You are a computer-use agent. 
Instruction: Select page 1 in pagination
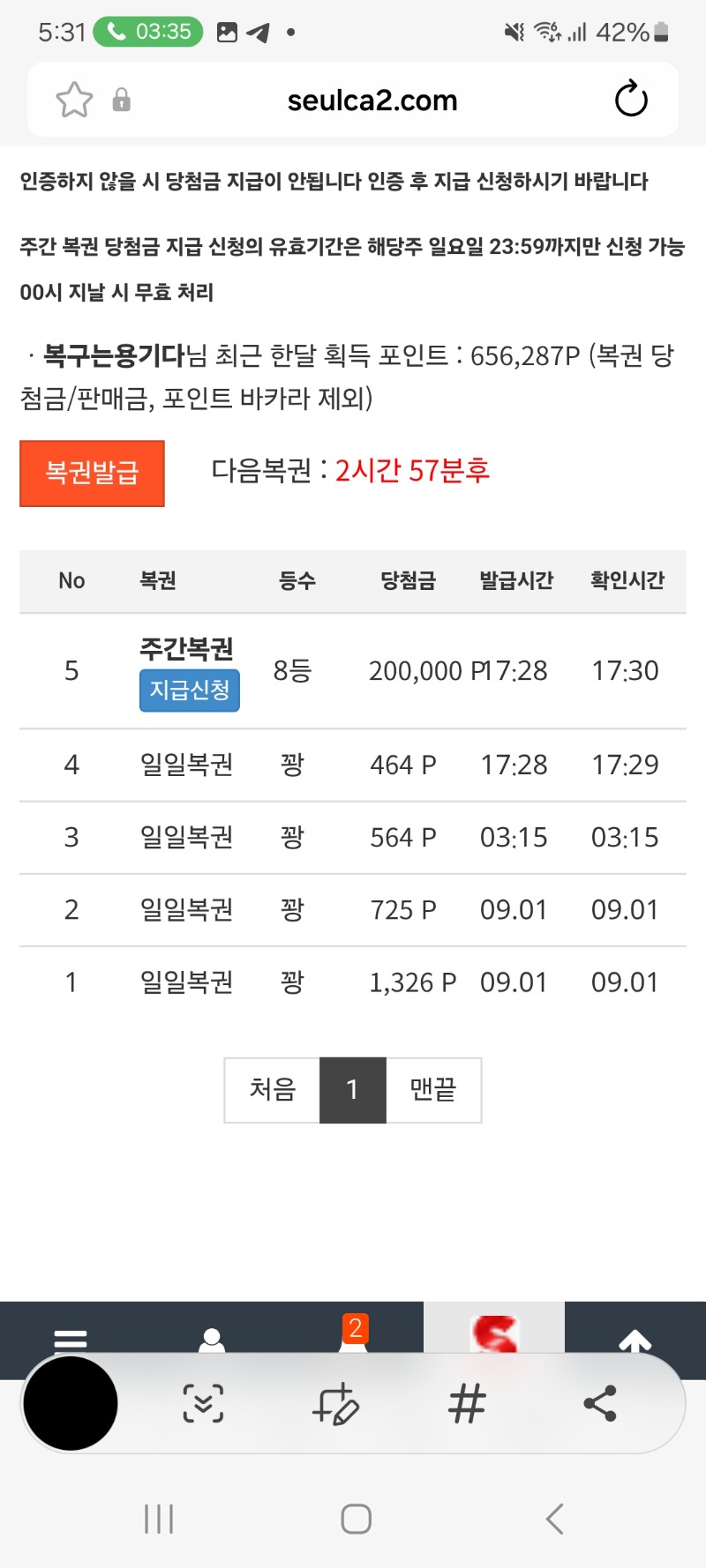pos(352,1090)
